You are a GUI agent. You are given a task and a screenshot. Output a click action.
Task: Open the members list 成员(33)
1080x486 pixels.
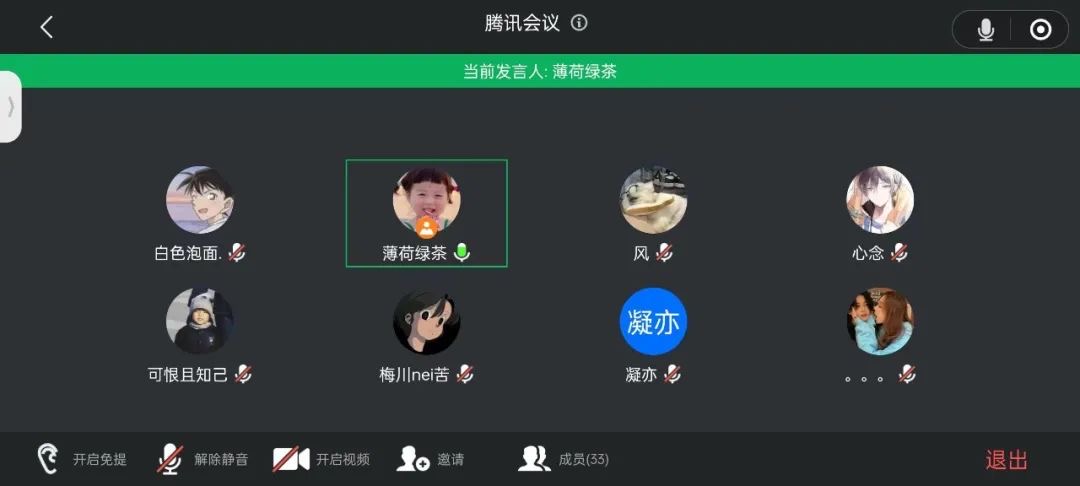(x=564, y=459)
